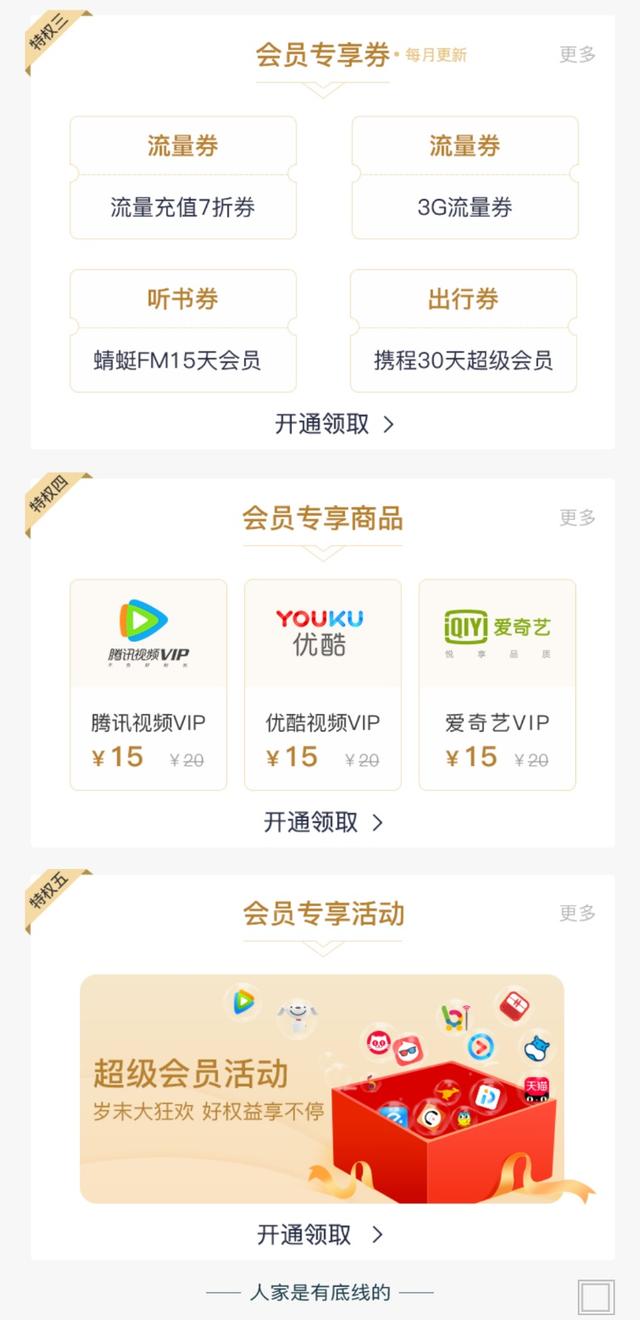The width and height of the screenshot is (640, 1320).
Task: Open 更多 for 会员专享券 section
Action: coord(577,55)
